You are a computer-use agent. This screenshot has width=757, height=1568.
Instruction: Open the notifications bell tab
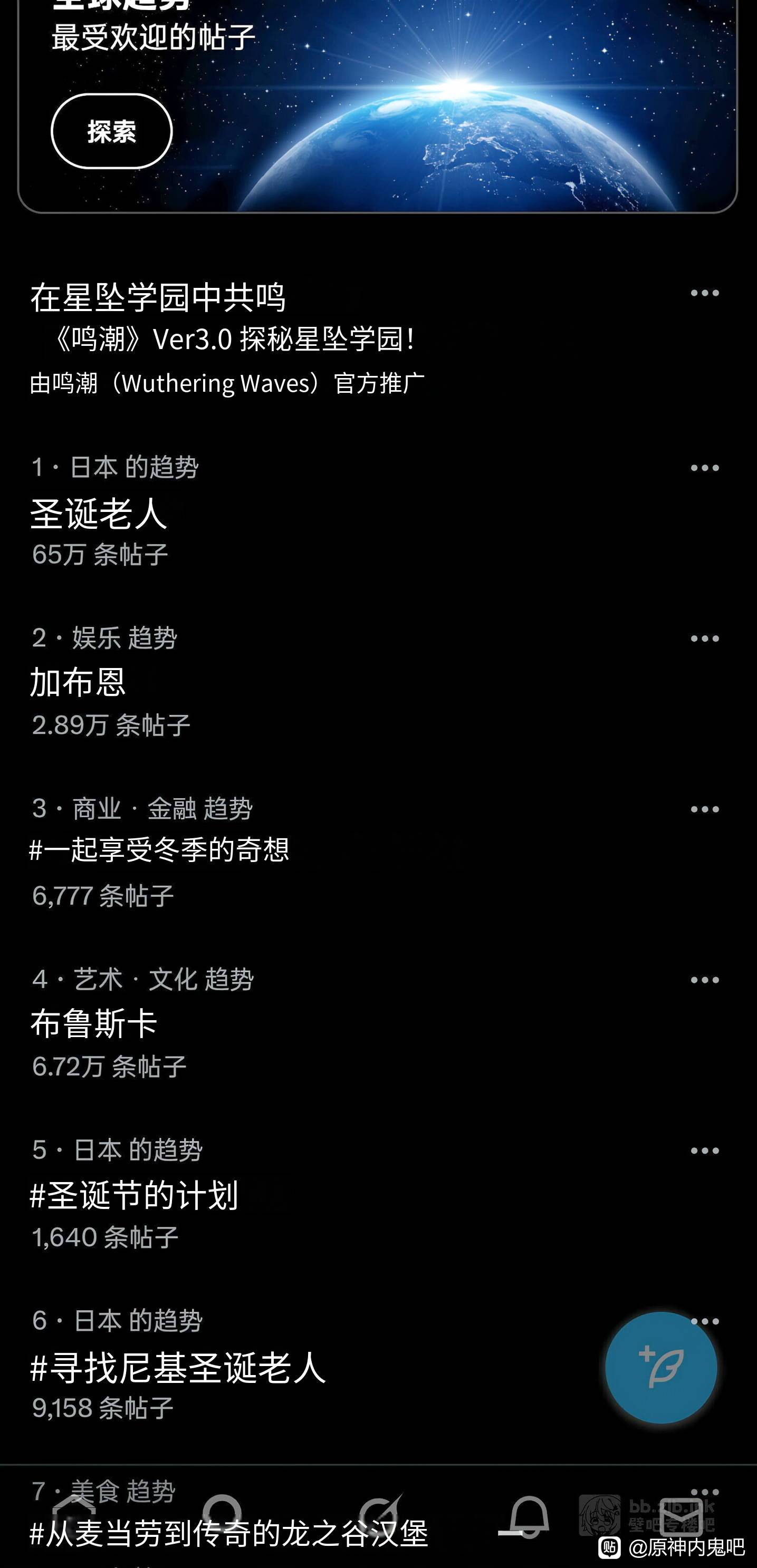click(529, 1516)
